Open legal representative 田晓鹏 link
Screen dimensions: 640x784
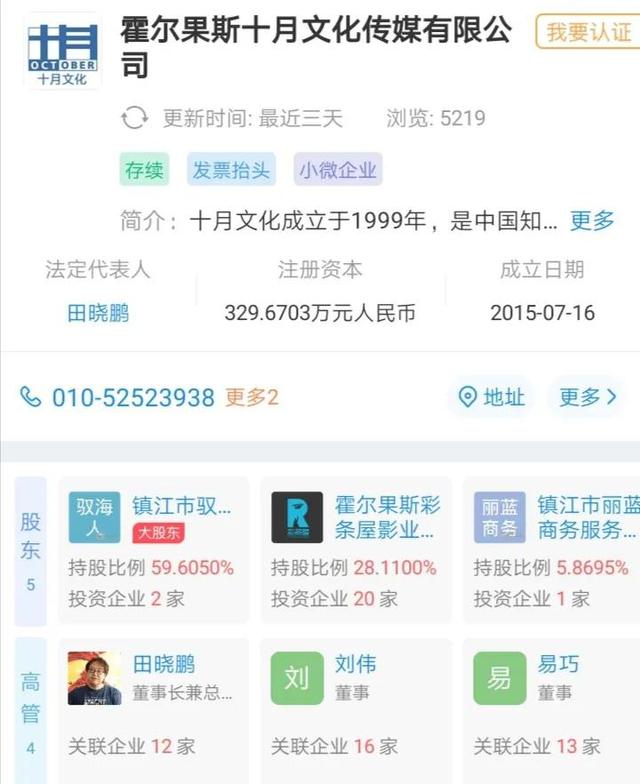point(97,313)
